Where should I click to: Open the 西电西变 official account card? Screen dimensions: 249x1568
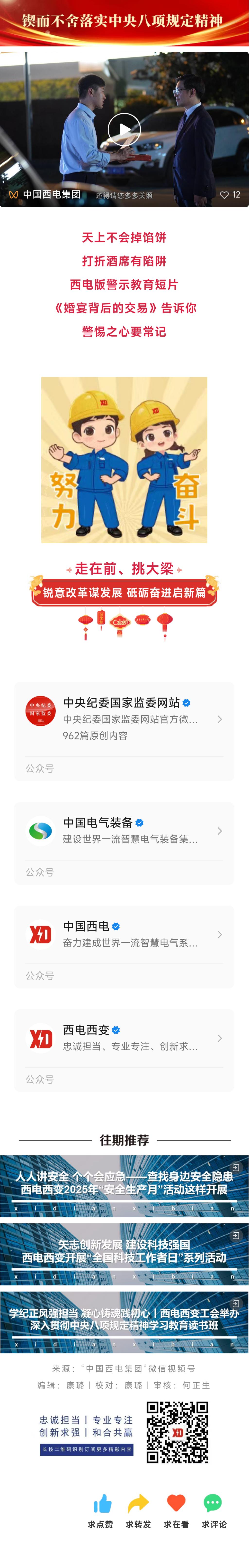pos(124,1037)
